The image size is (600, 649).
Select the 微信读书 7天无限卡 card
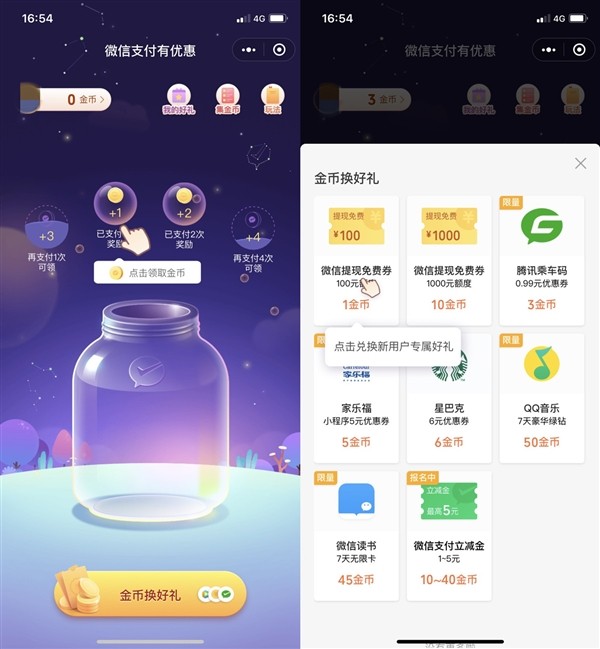[x=356, y=536]
